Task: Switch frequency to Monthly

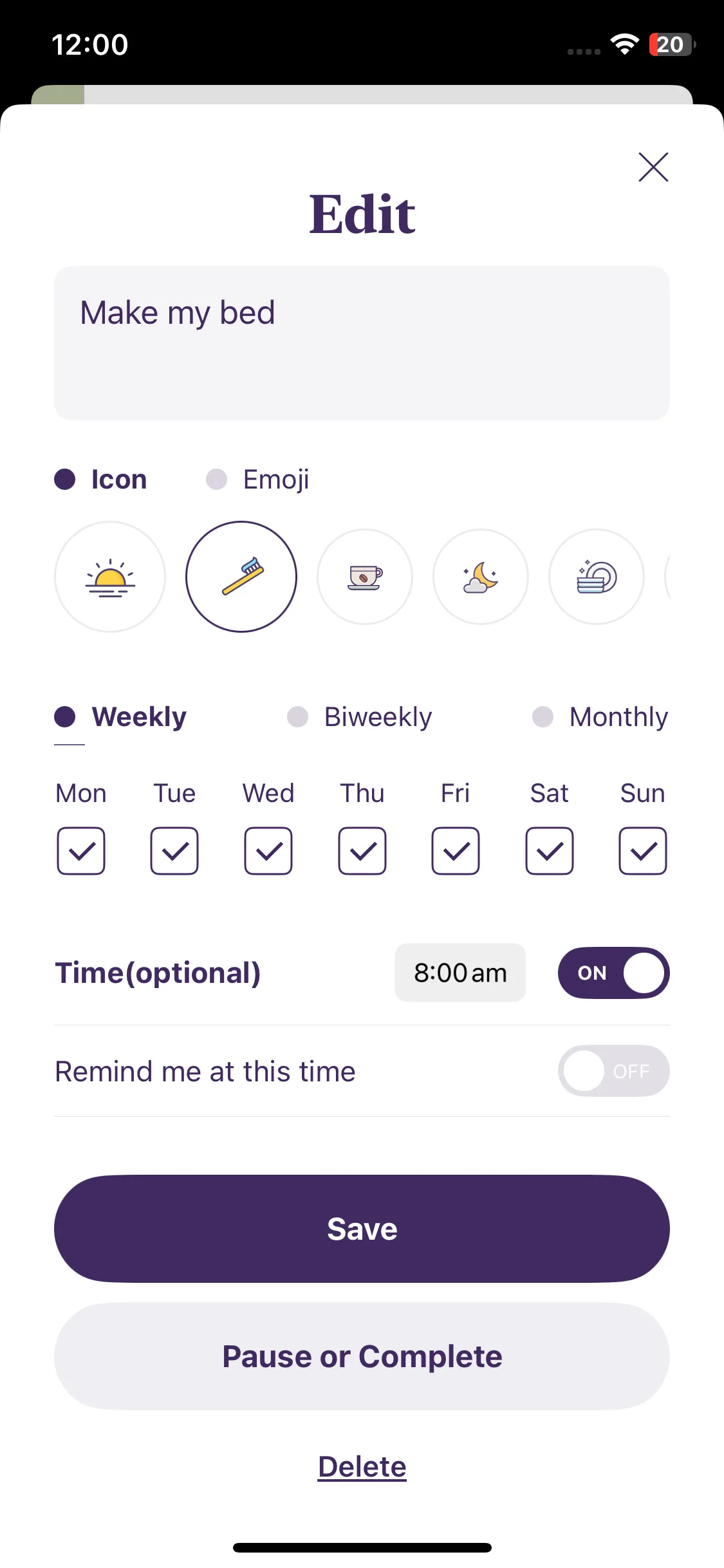Action: (600, 717)
